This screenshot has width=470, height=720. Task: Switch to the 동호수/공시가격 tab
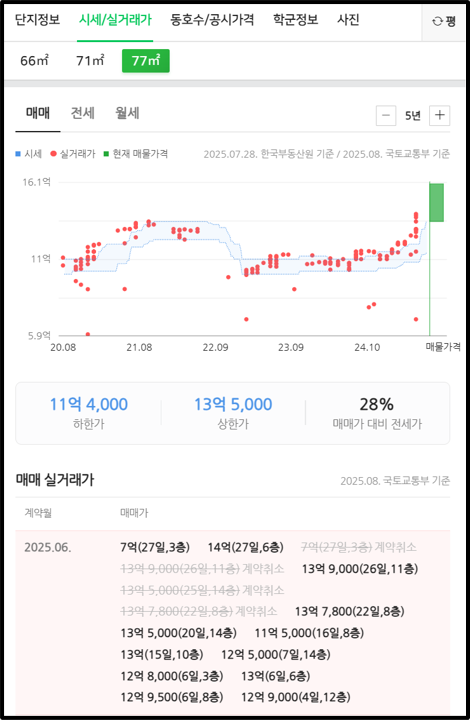pyautogui.click(x=212, y=20)
